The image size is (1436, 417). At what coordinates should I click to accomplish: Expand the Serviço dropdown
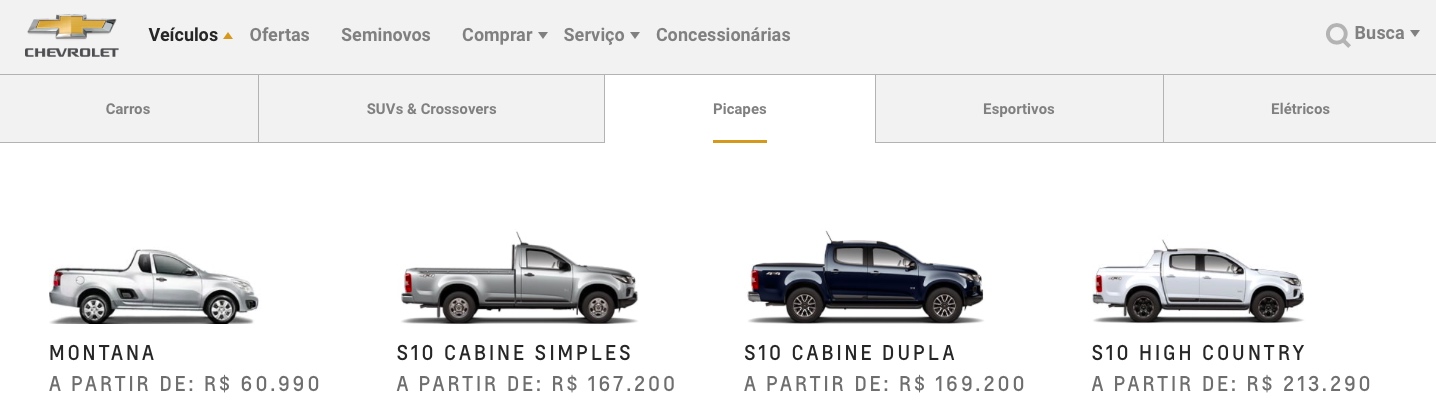coord(601,35)
